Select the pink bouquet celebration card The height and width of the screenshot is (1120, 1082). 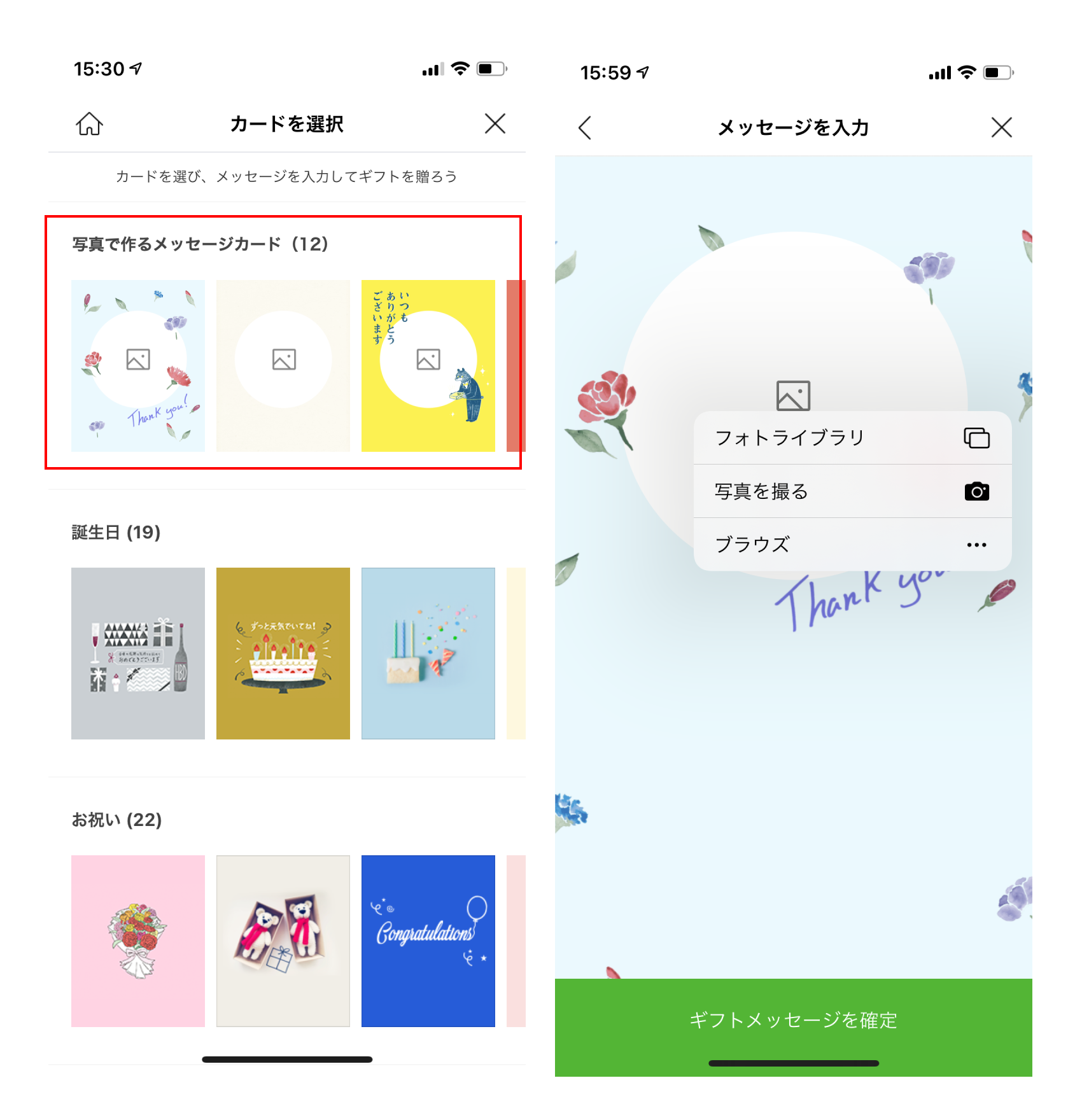click(138, 941)
